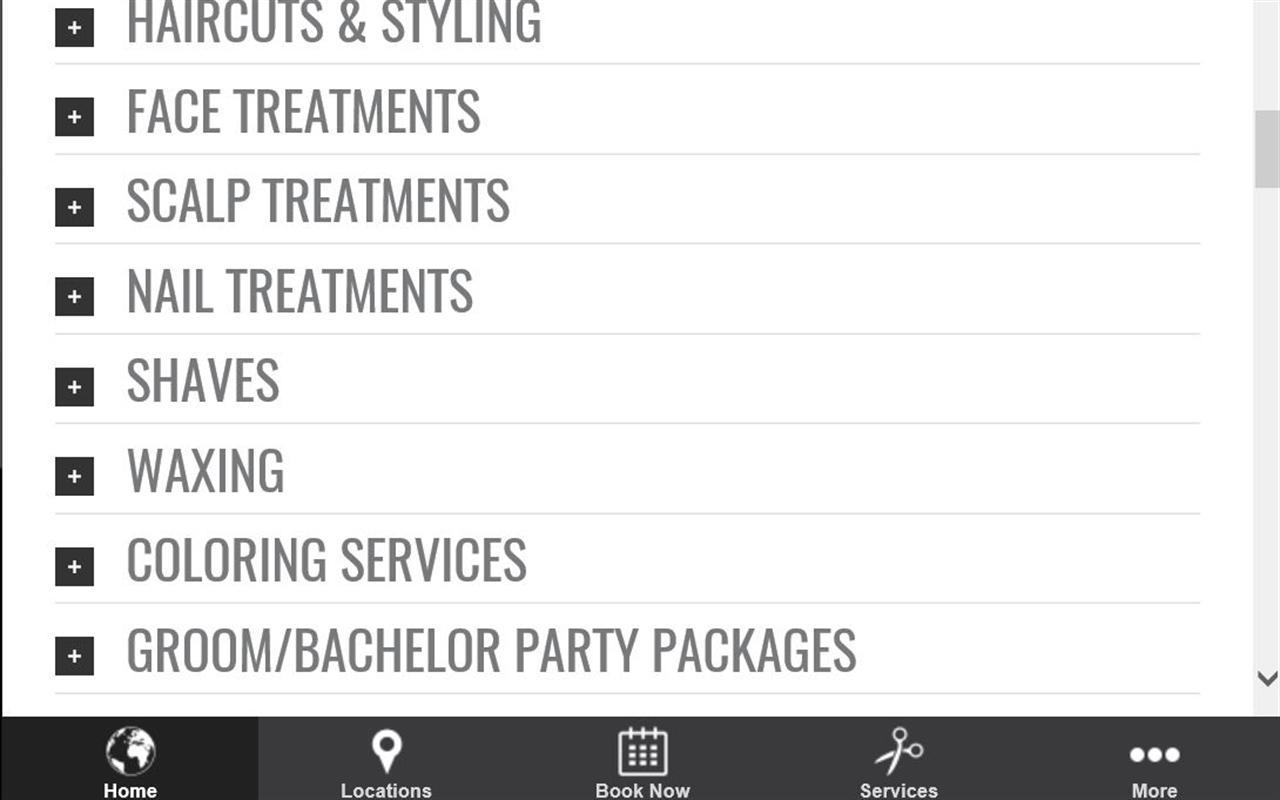This screenshot has width=1280, height=800.
Task: Expand the Waxing section
Action: pos(75,476)
